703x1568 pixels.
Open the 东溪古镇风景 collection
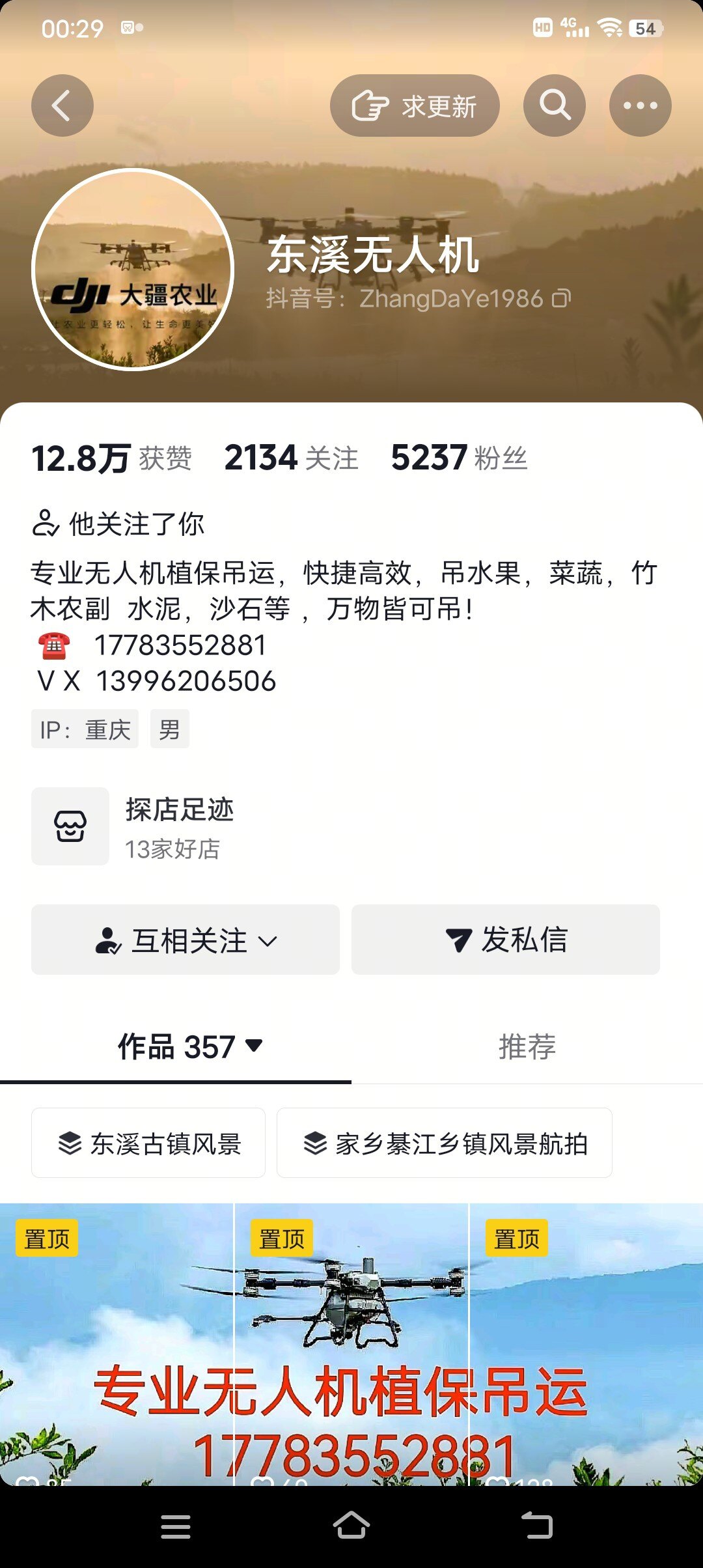click(x=148, y=1143)
